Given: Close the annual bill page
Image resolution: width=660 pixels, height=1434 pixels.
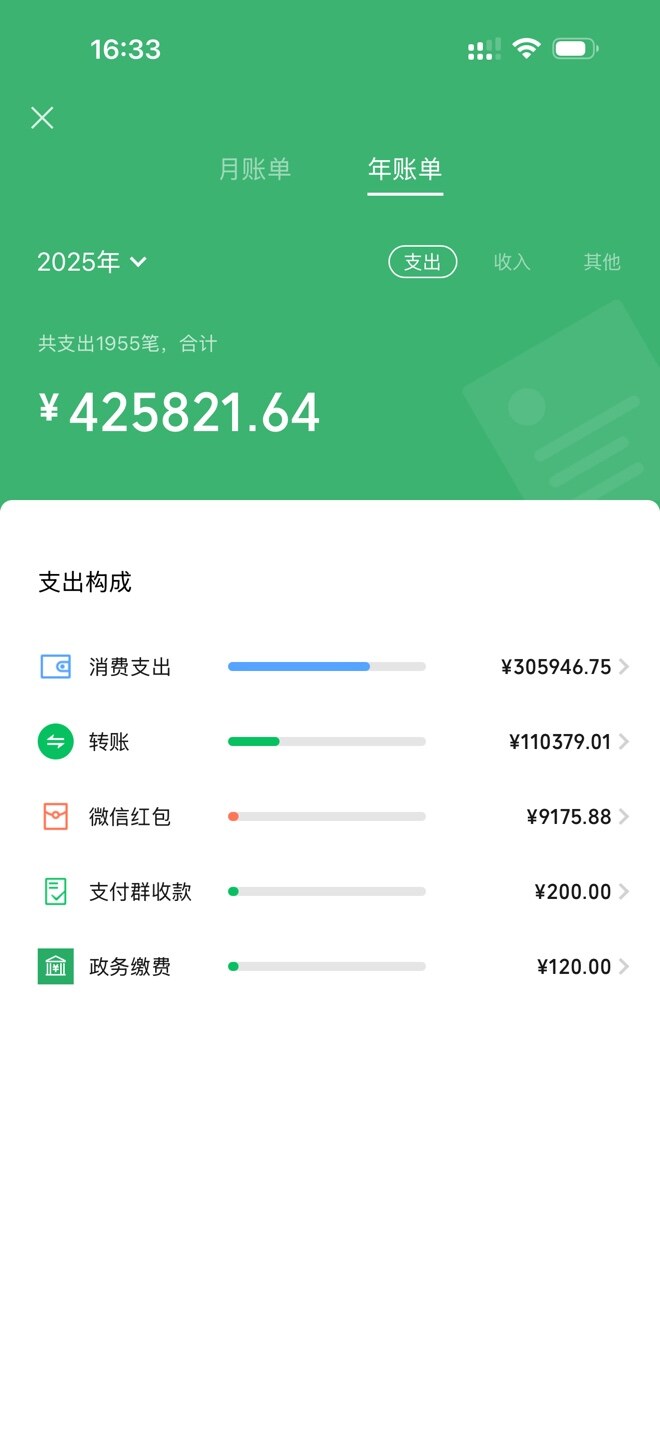Looking at the screenshot, I should coord(42,118).
